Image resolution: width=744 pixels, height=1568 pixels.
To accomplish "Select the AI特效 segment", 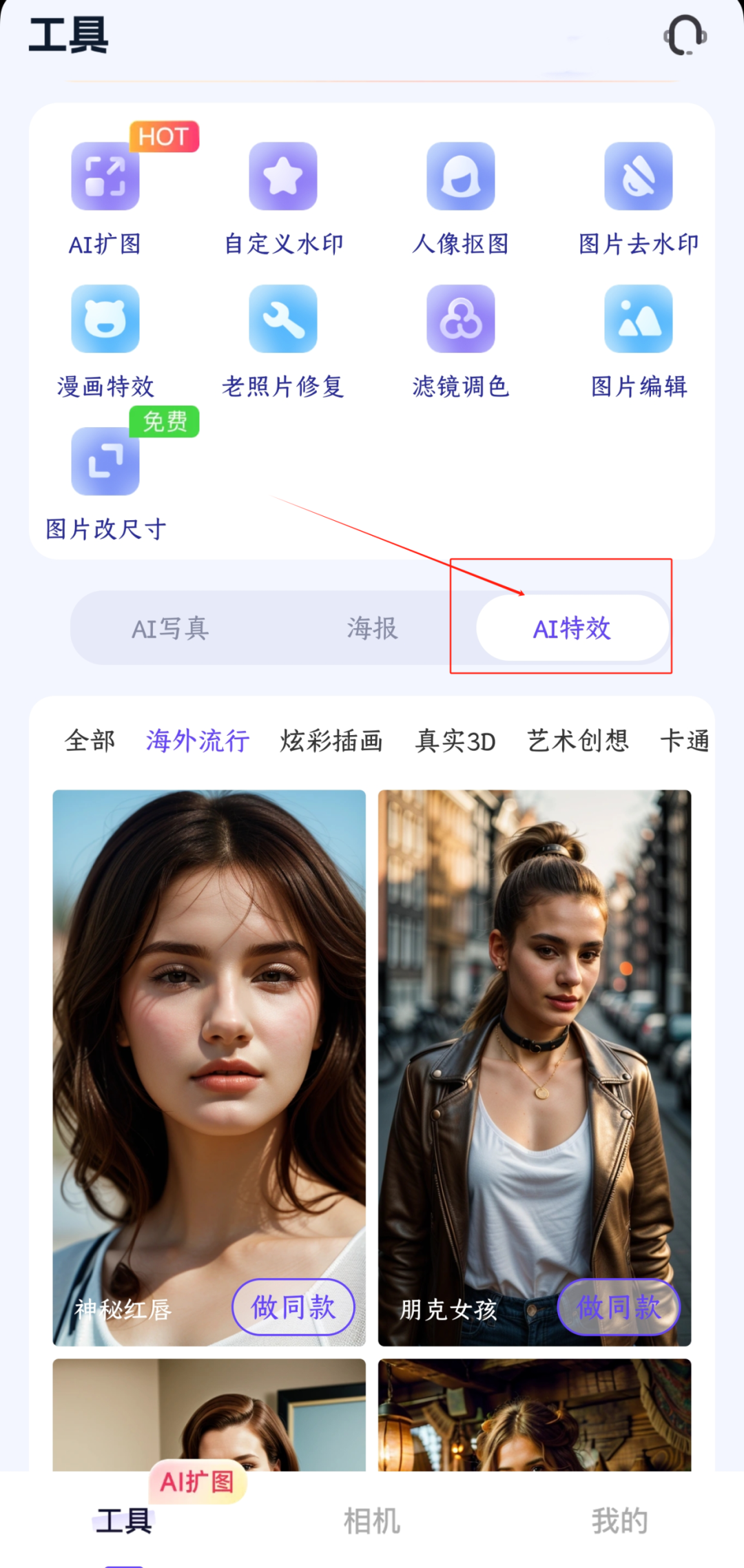I will (572, 628).
